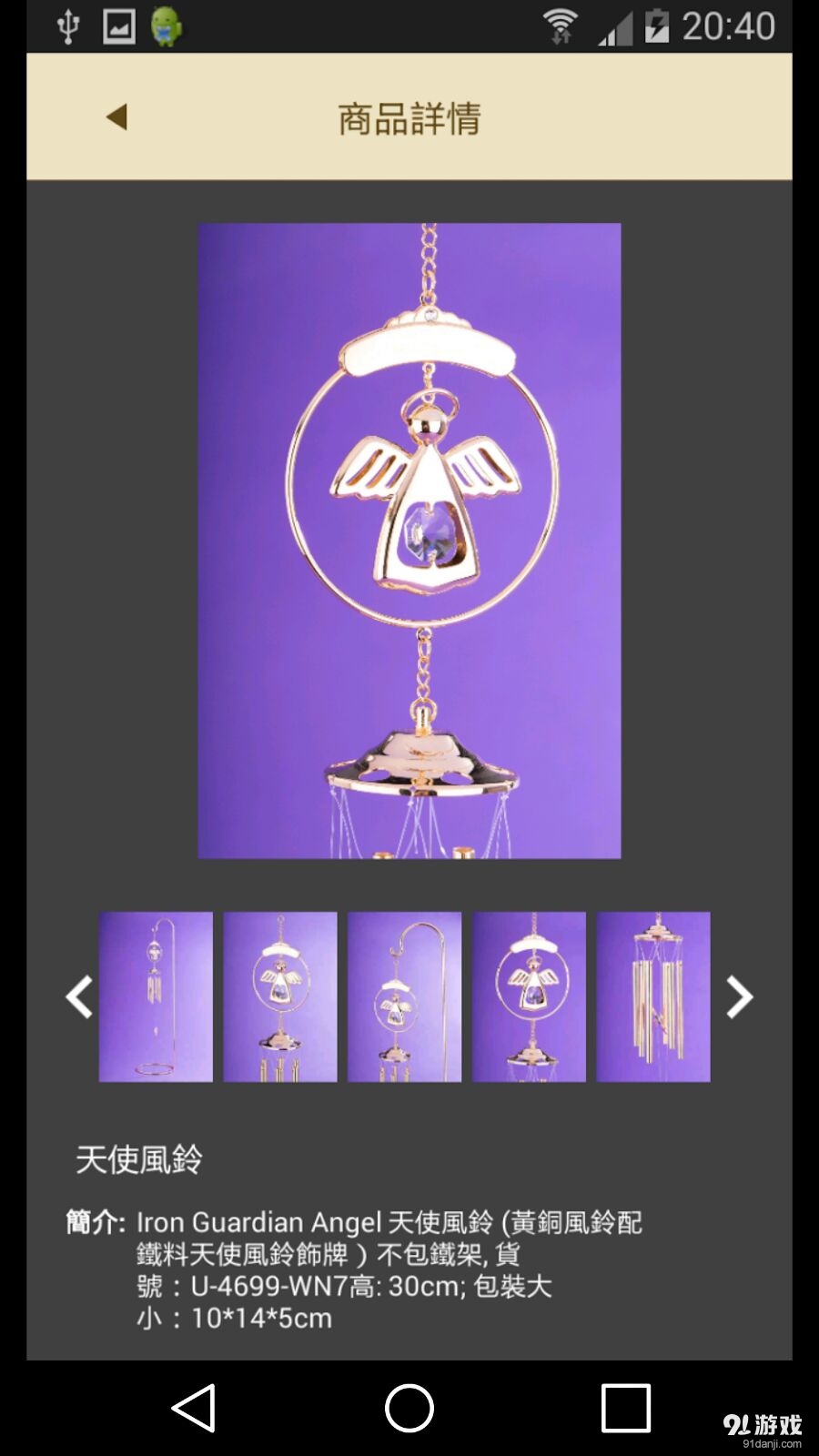Select the first thumbnail showing the full stand

(x=156, y=996)
